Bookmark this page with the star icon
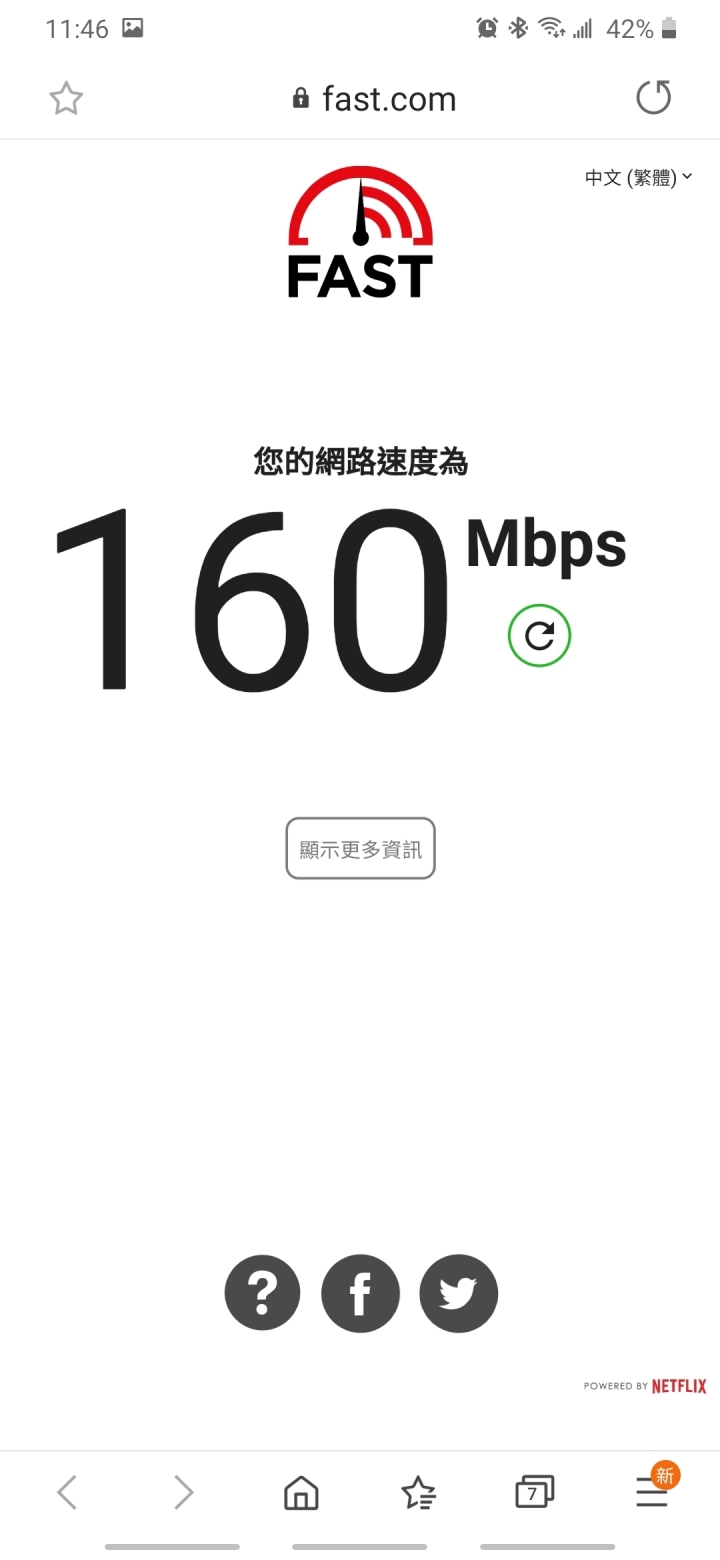Viewport: 720px width, 1560px height. (x=66, y=98)
